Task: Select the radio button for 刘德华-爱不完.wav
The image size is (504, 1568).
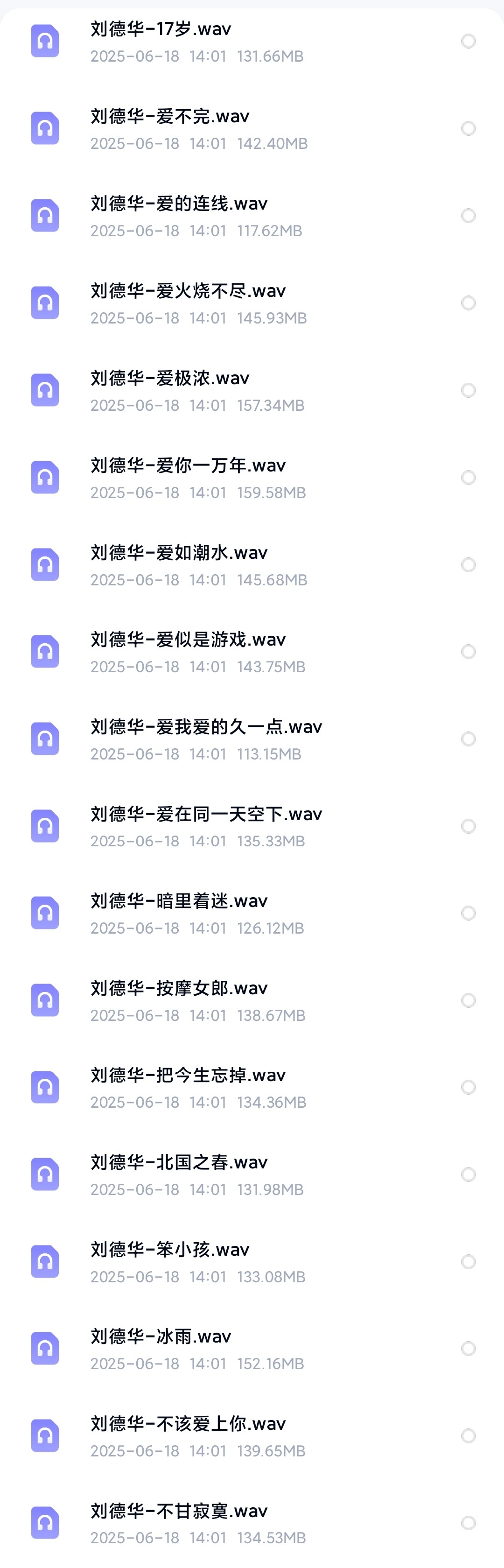Action: point(468,128)
